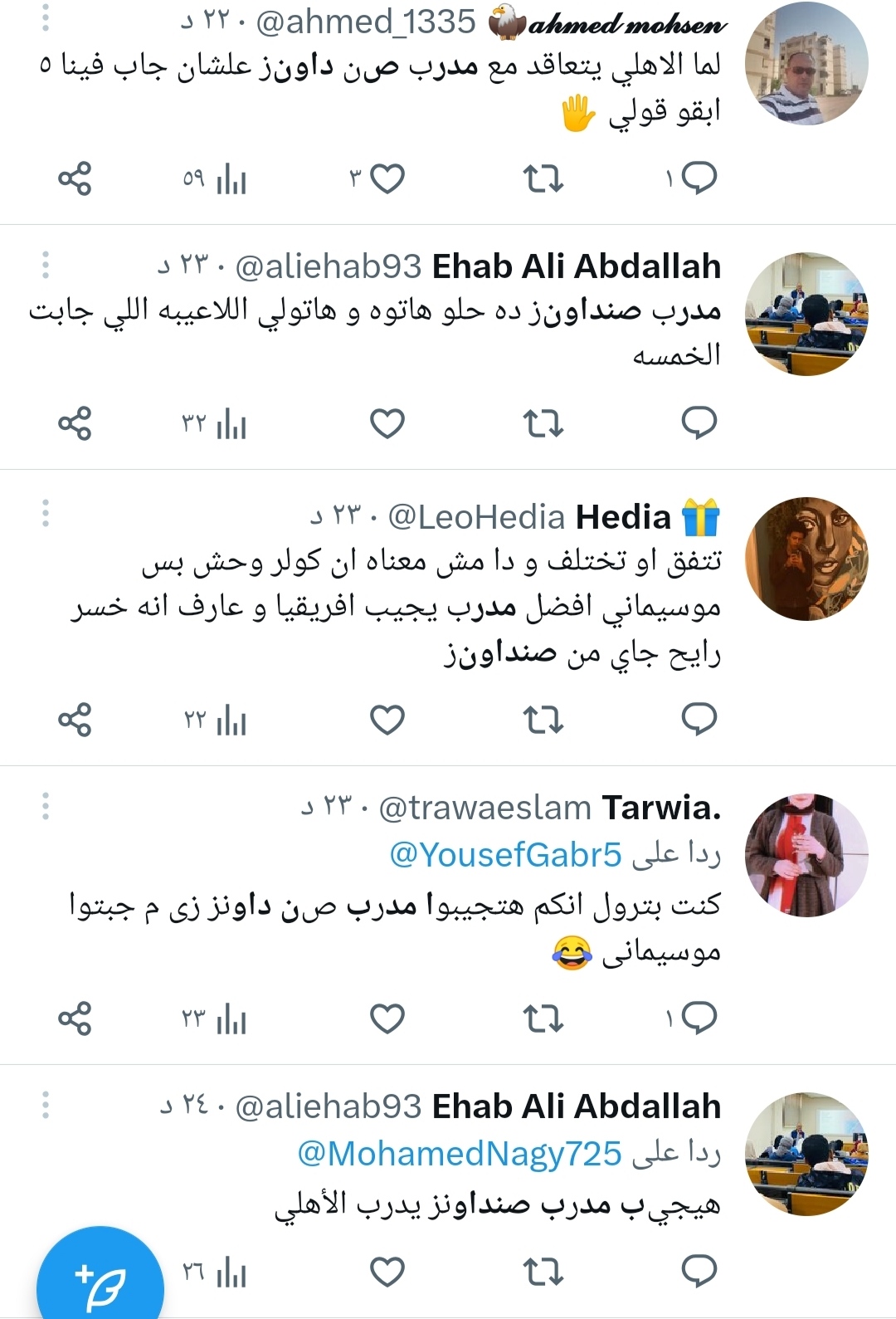Image resolution: width=896 pixels, height=1319 pixels.
Task: Share ahmed mohsen's tweet
Action: pyautogui.click(x=75, y=178)
